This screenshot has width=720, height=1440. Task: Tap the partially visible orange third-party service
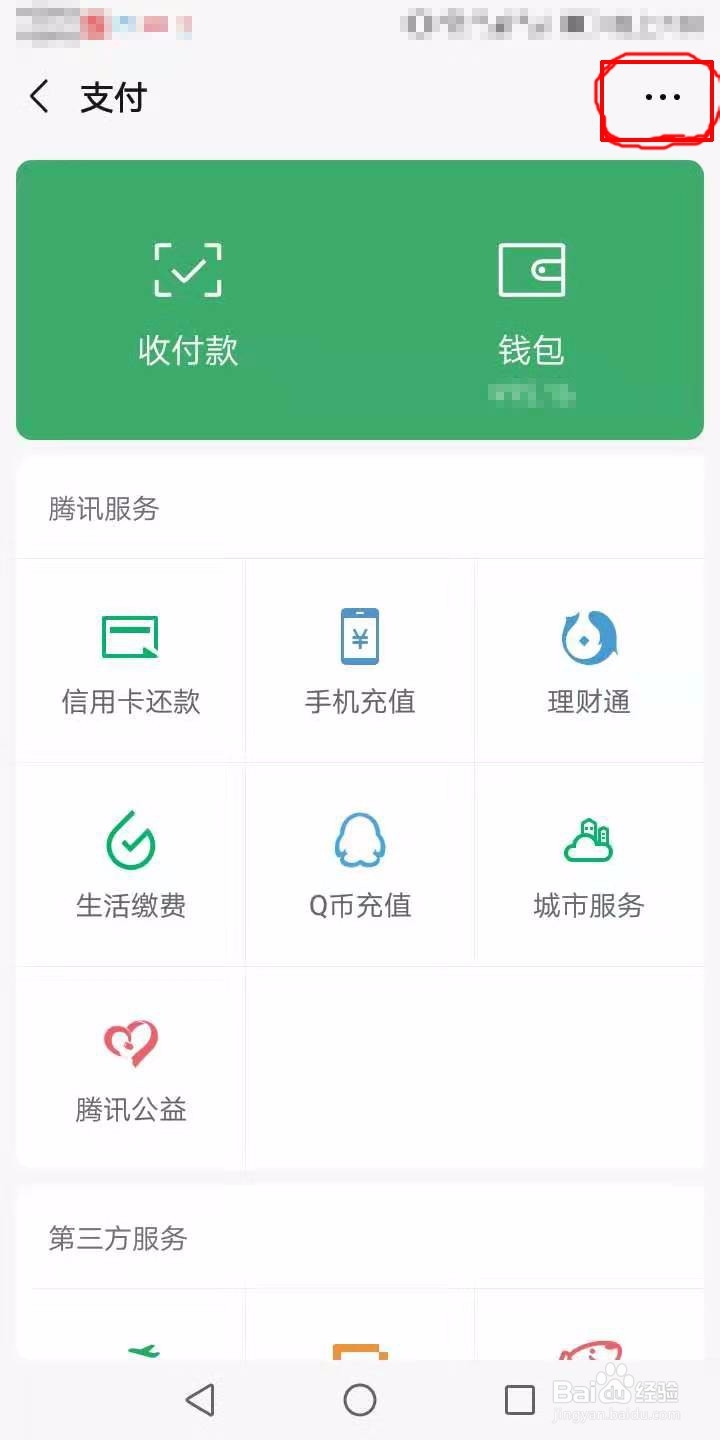(x=360, y=1350)
